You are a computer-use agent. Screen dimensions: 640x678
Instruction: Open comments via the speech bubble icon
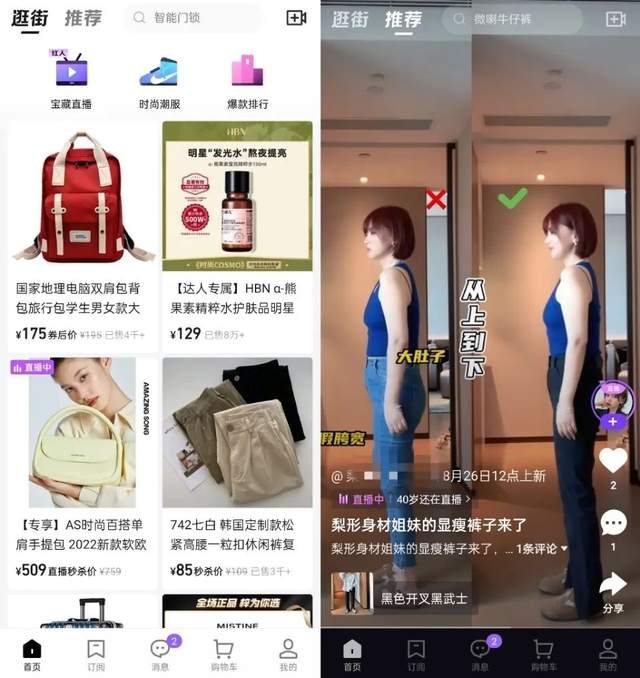coord(613,523)
